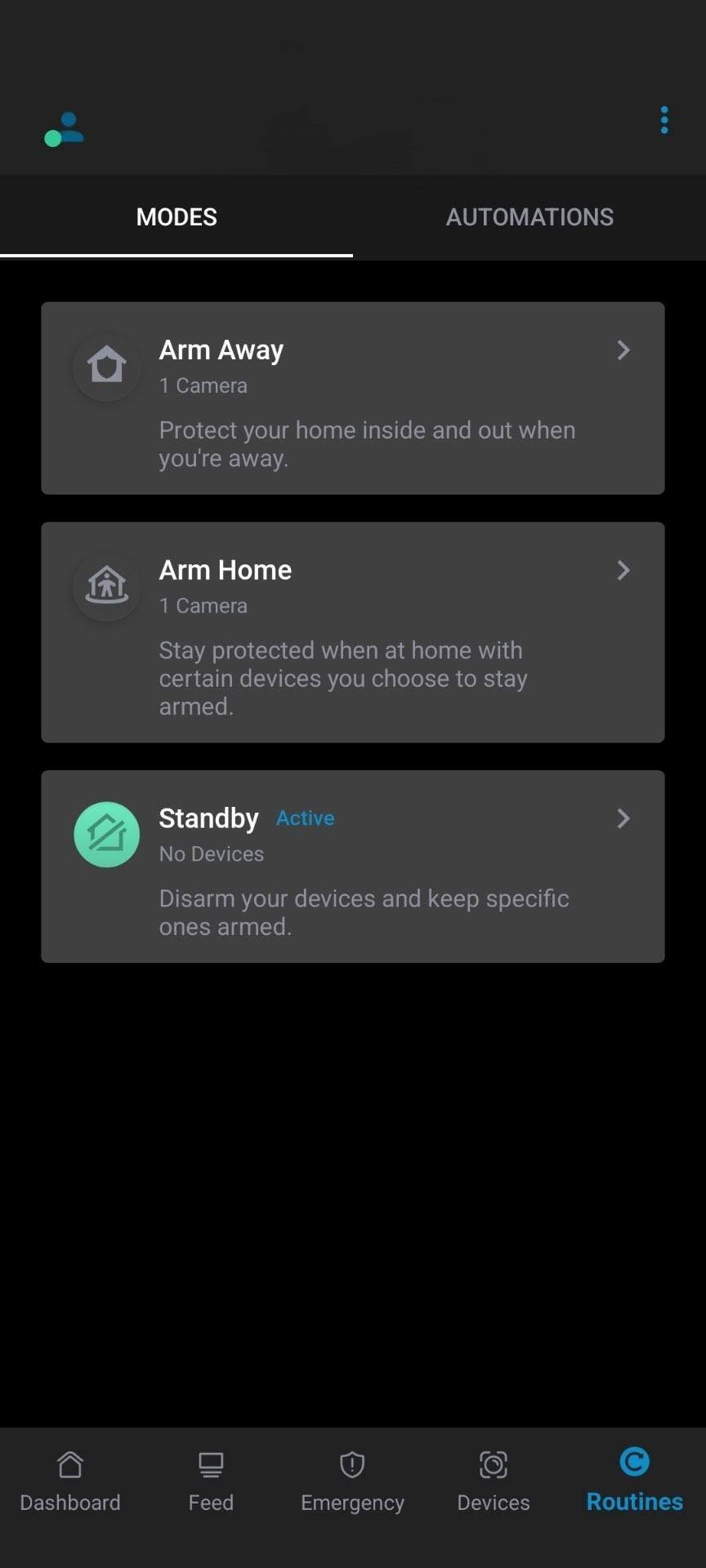Viewport: 706px width, 1568px height.
Task: Go to the Dashboard tab
Action: [x=70, y=1481]
